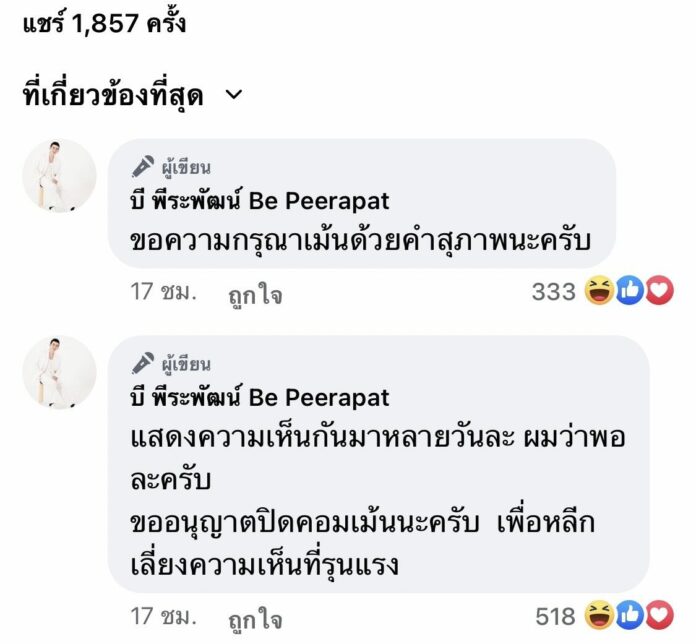Like the comment asking for คำสุภาพ
This screenshot has height=644, width=696.
(255, 294)
